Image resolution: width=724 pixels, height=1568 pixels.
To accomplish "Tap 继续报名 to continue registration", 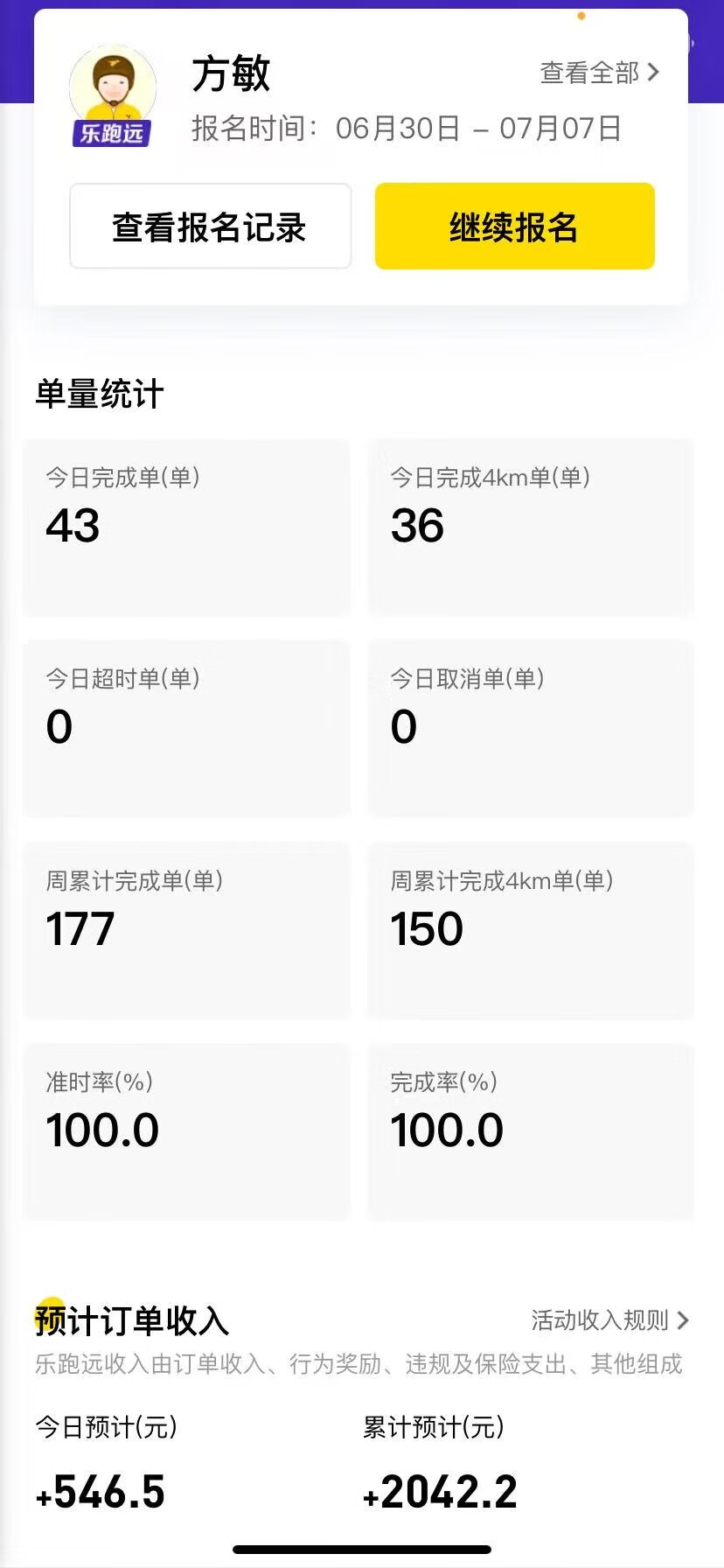I will point(514,227).
